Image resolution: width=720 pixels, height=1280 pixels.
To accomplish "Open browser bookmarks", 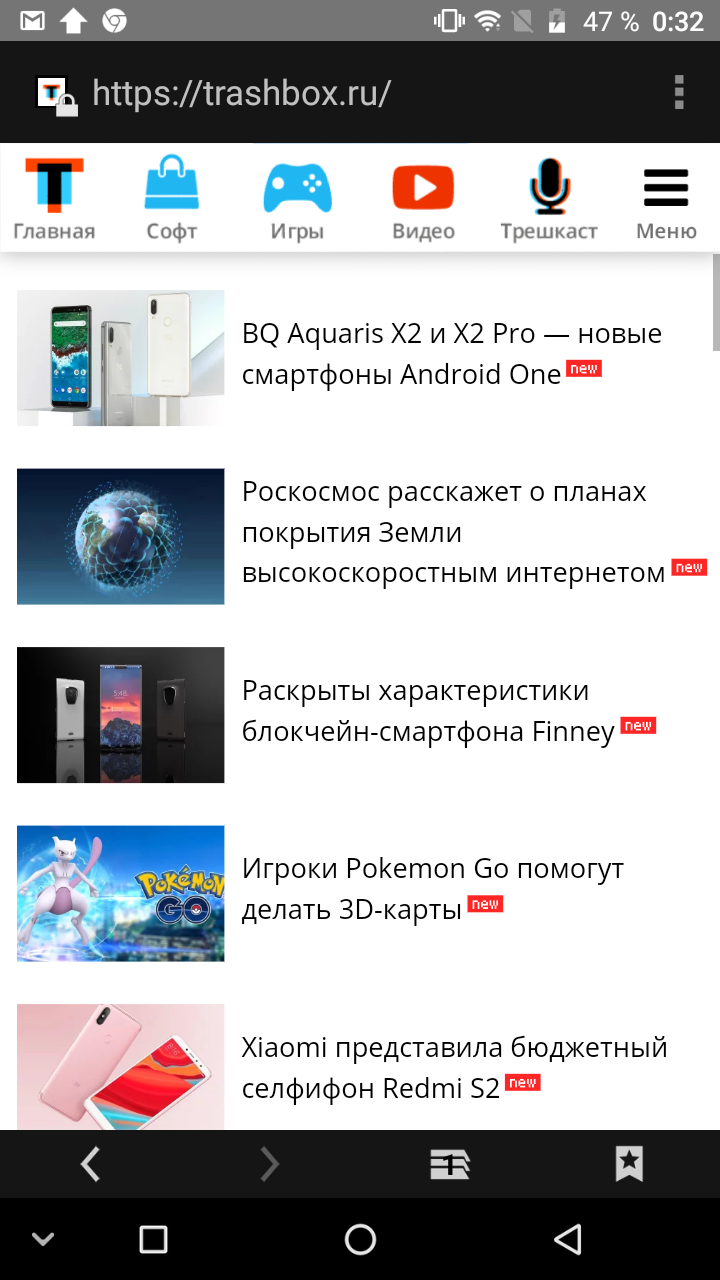I will [629, 1164].
